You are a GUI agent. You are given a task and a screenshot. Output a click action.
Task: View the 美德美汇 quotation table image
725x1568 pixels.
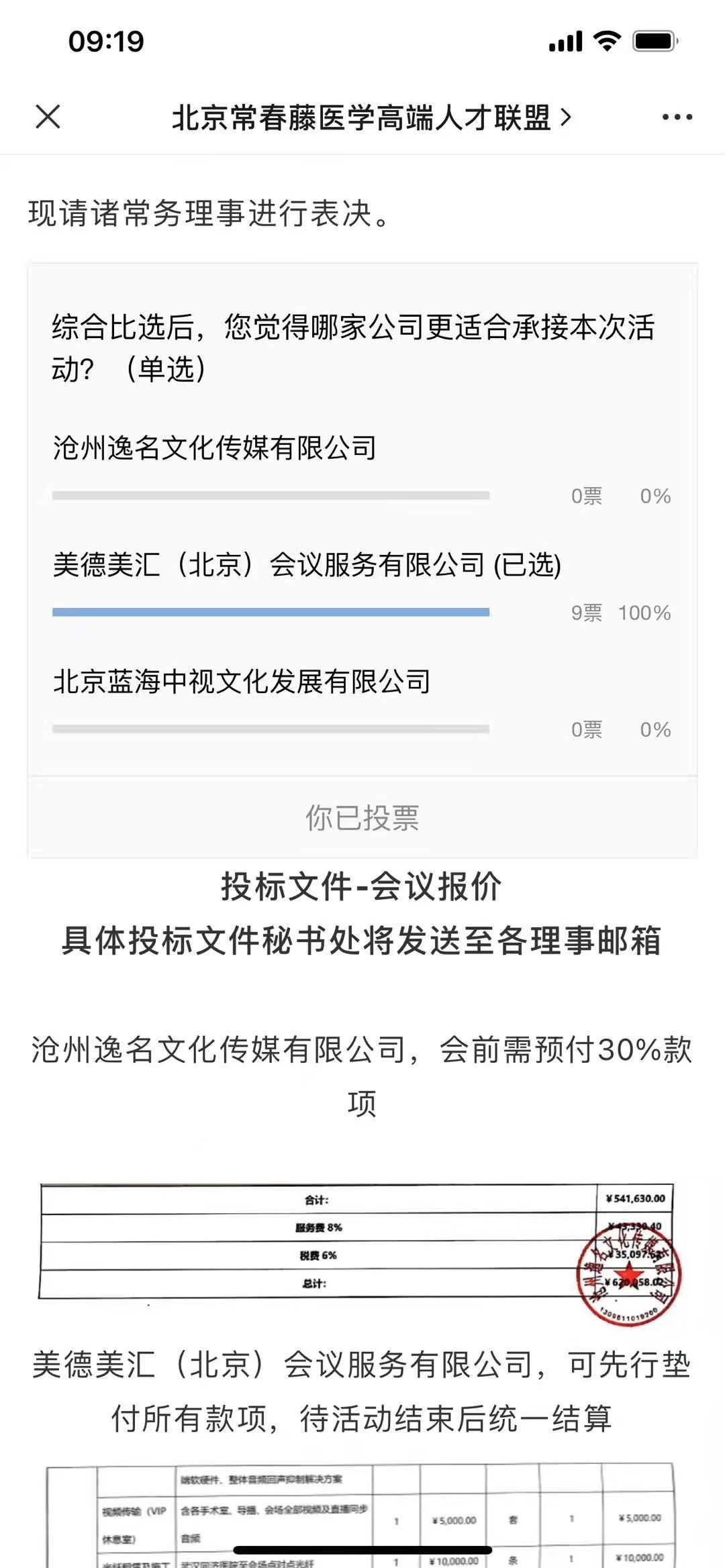[361, 1515]
